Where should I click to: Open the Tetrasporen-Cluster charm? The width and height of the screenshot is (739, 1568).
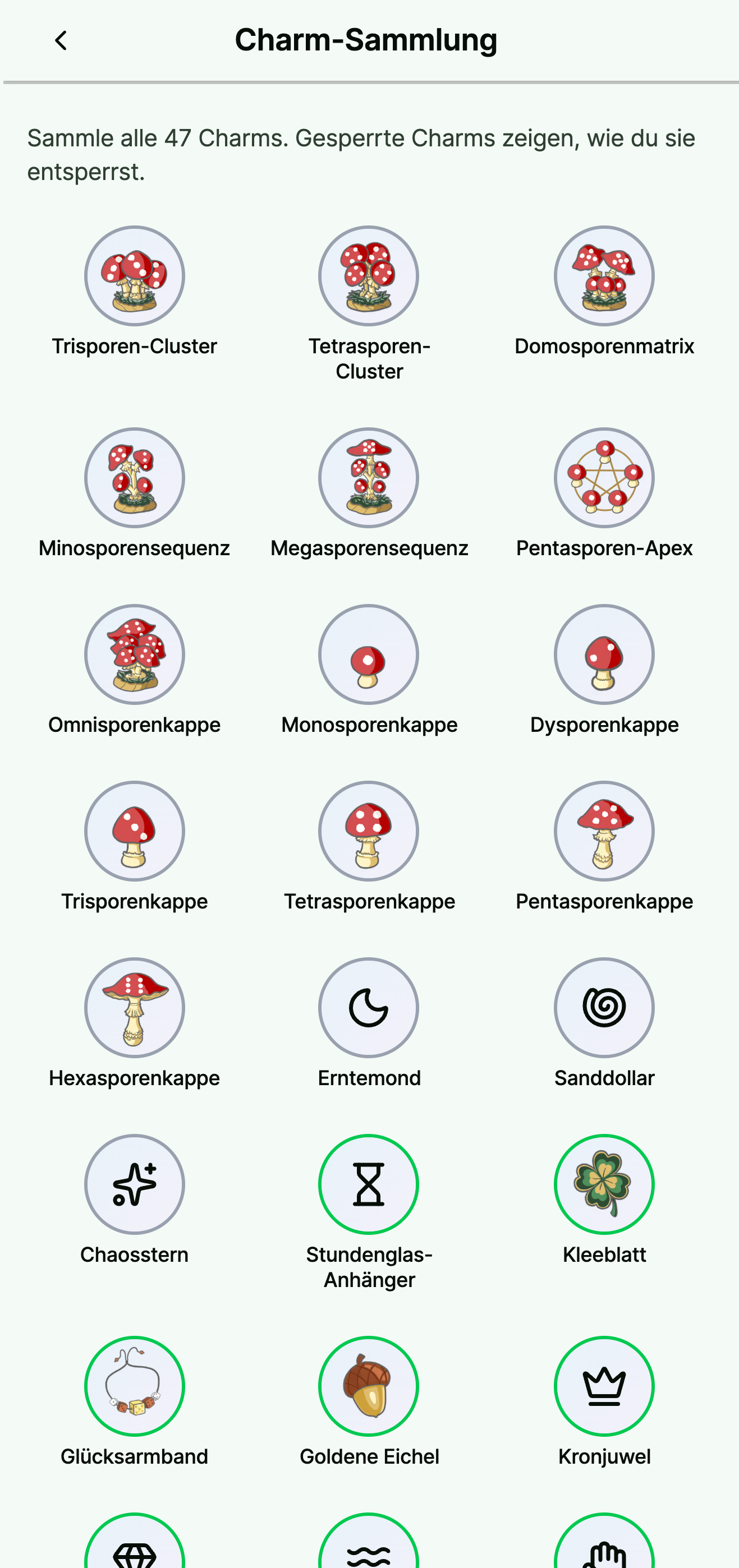369,276
